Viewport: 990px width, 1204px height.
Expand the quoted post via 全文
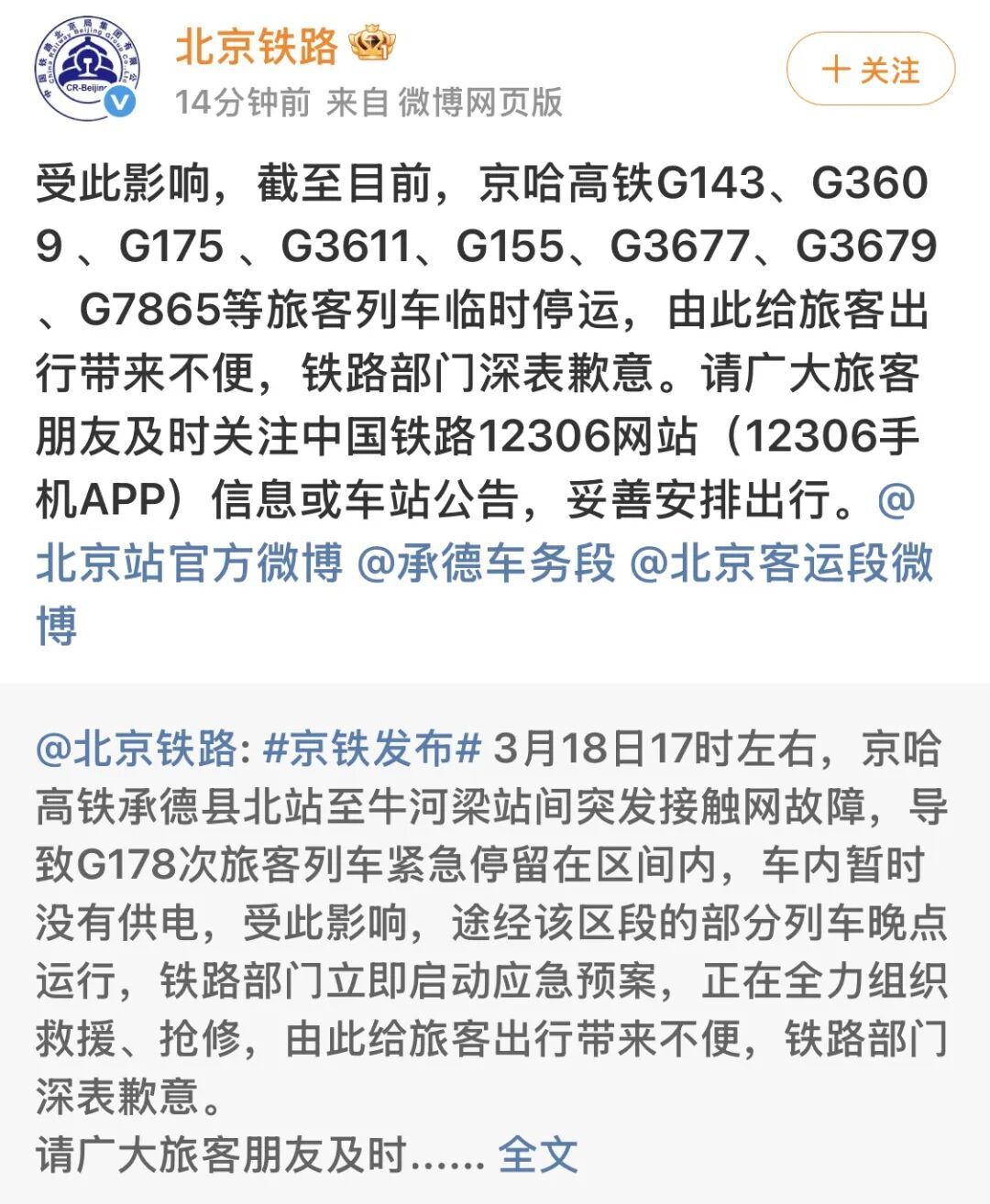click(537, 1155)
